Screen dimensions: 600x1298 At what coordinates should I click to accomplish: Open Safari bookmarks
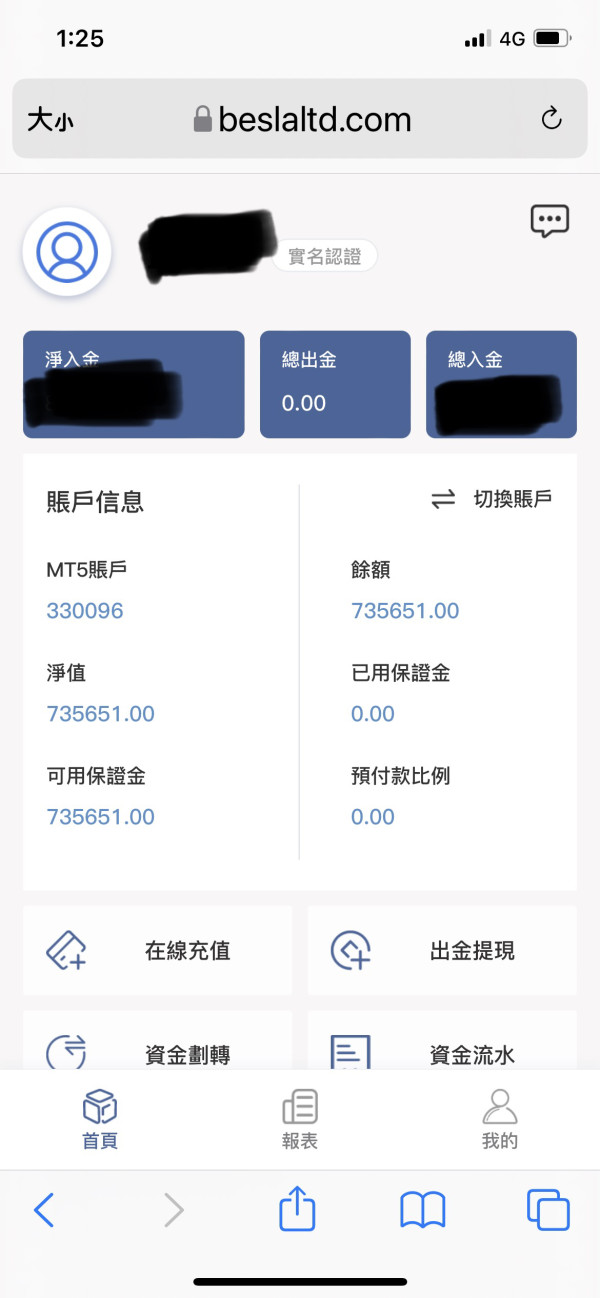tap(422, 1211)
